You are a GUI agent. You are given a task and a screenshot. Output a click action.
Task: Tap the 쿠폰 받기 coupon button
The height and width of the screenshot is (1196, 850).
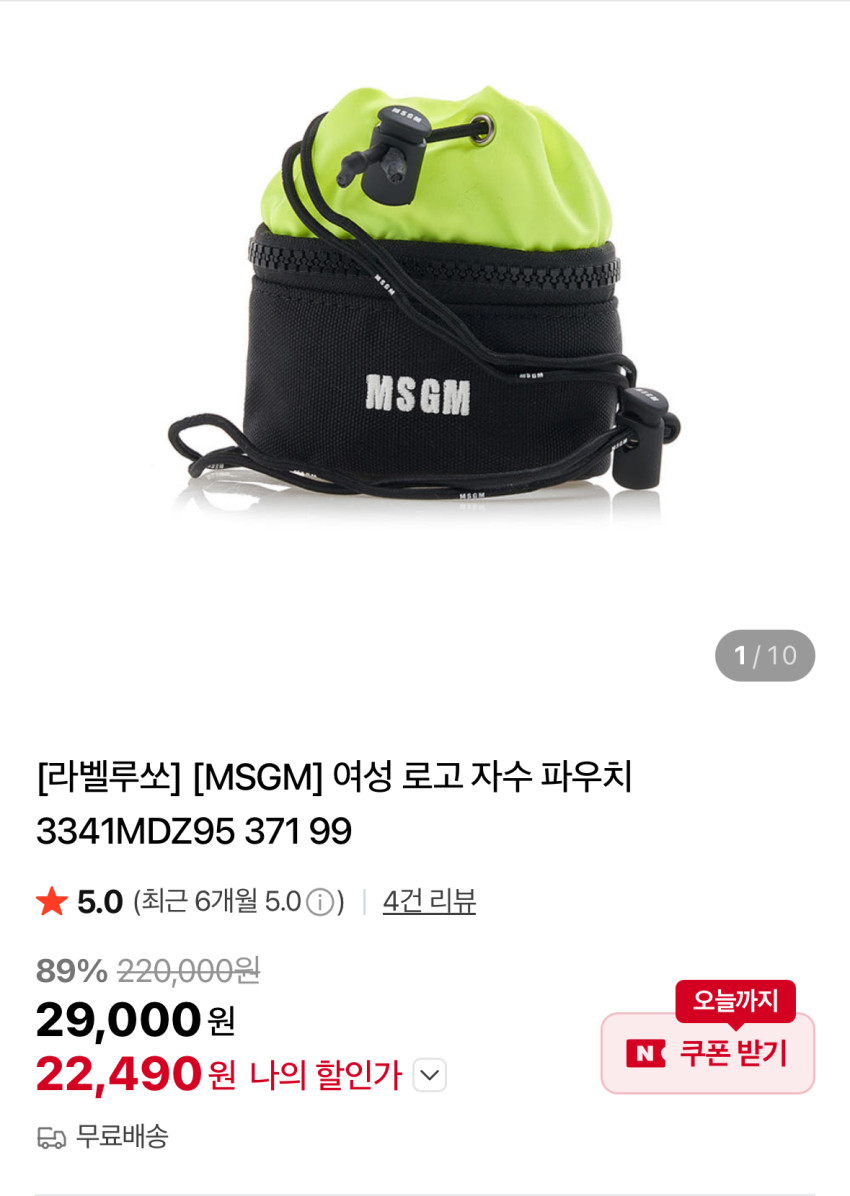tap(707, 1053)
